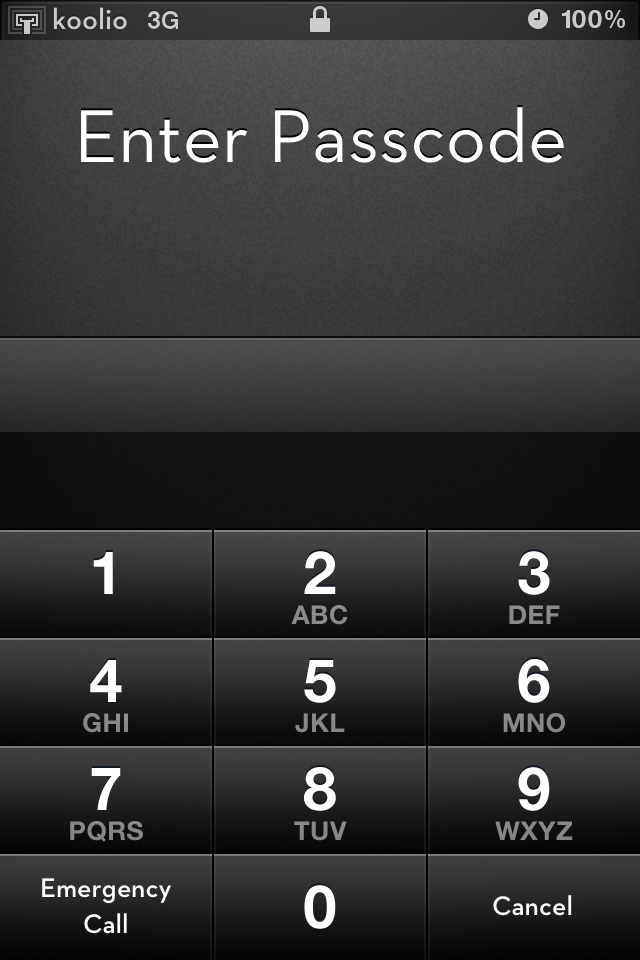640x960 pixels.
Task: Enter digit 1 on the keypad
Action: point(105,584)
